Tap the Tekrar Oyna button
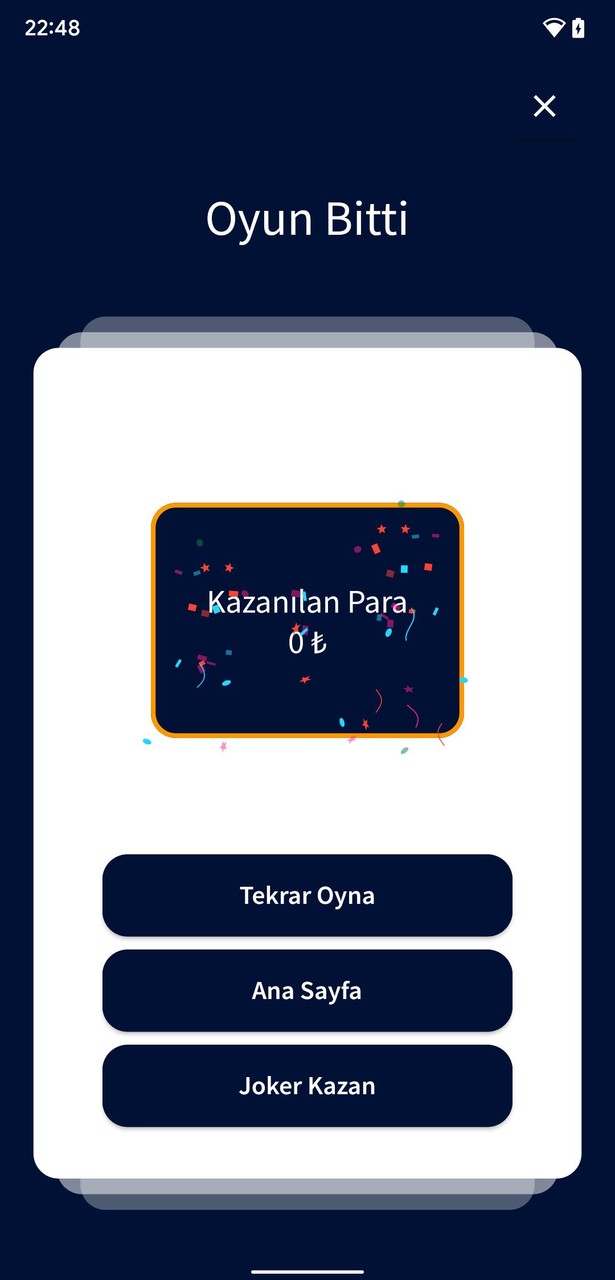 [307, 895]
